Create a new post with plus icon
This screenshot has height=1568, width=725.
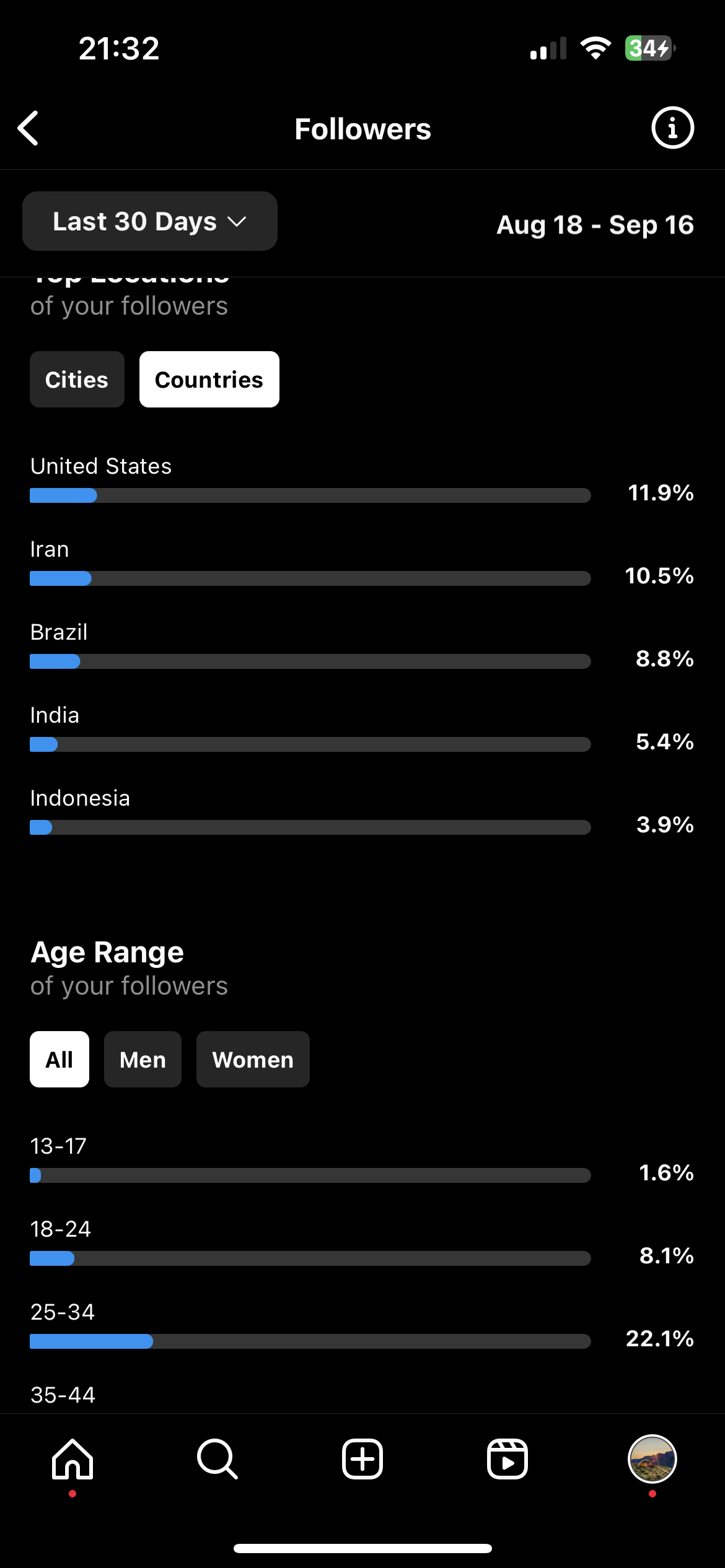pos(362,1459)
